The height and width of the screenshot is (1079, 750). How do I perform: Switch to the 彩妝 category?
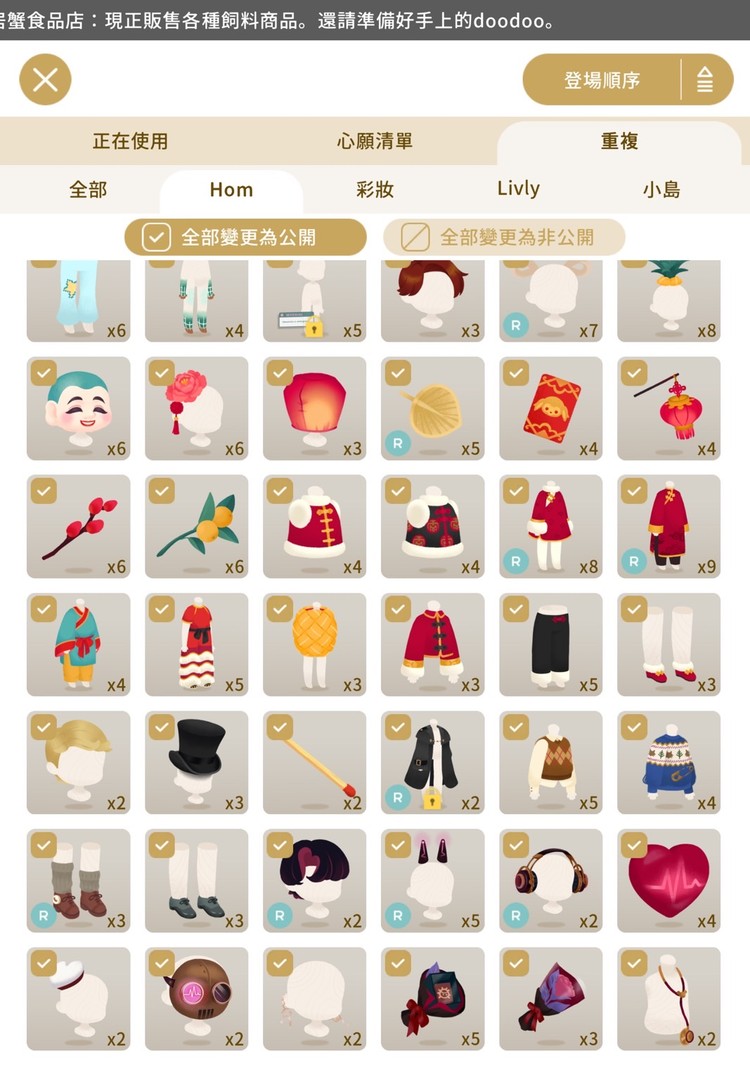374,189
